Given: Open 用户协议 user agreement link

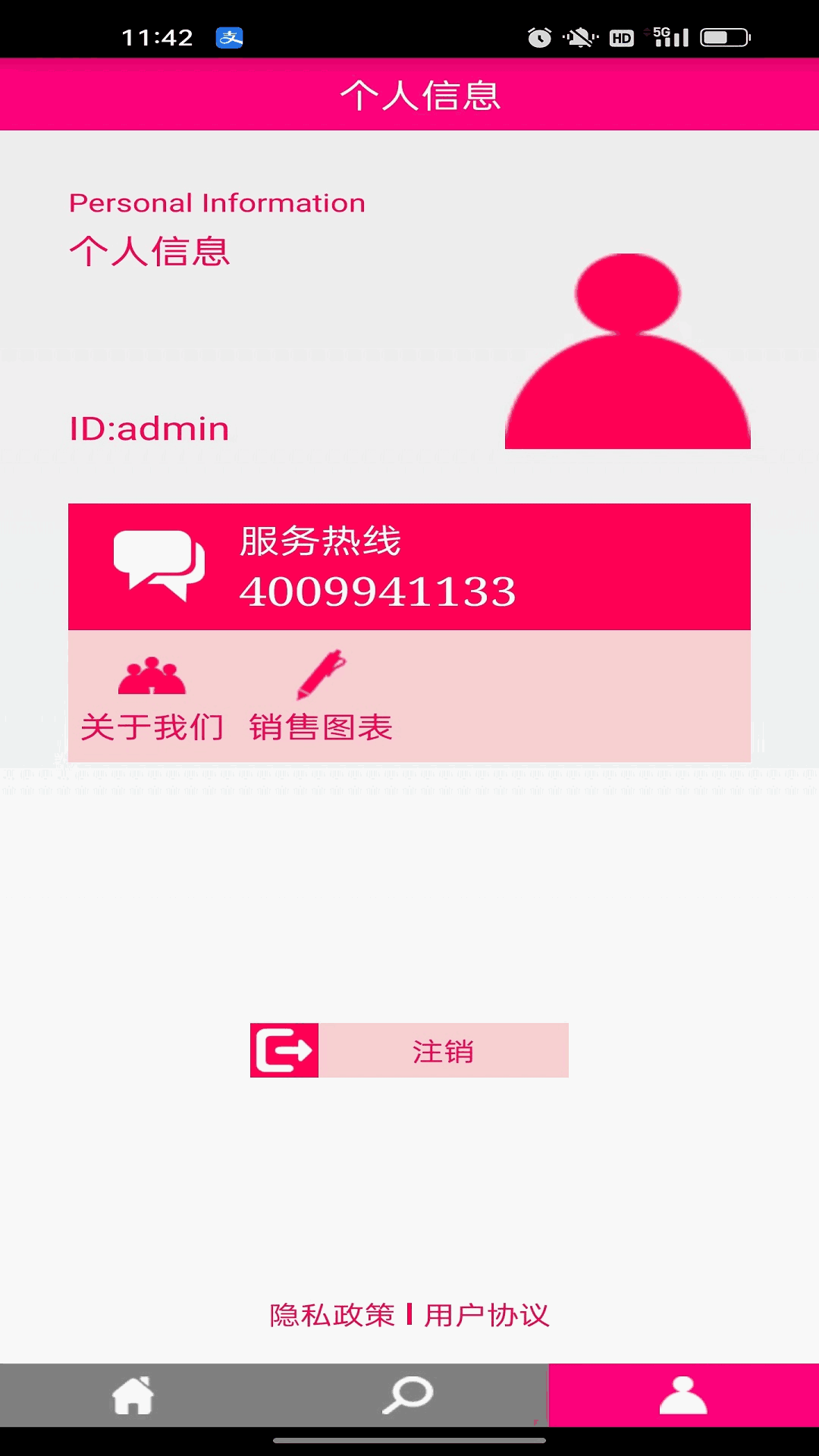Looking at the screenshot, I should pos(487,1315).
